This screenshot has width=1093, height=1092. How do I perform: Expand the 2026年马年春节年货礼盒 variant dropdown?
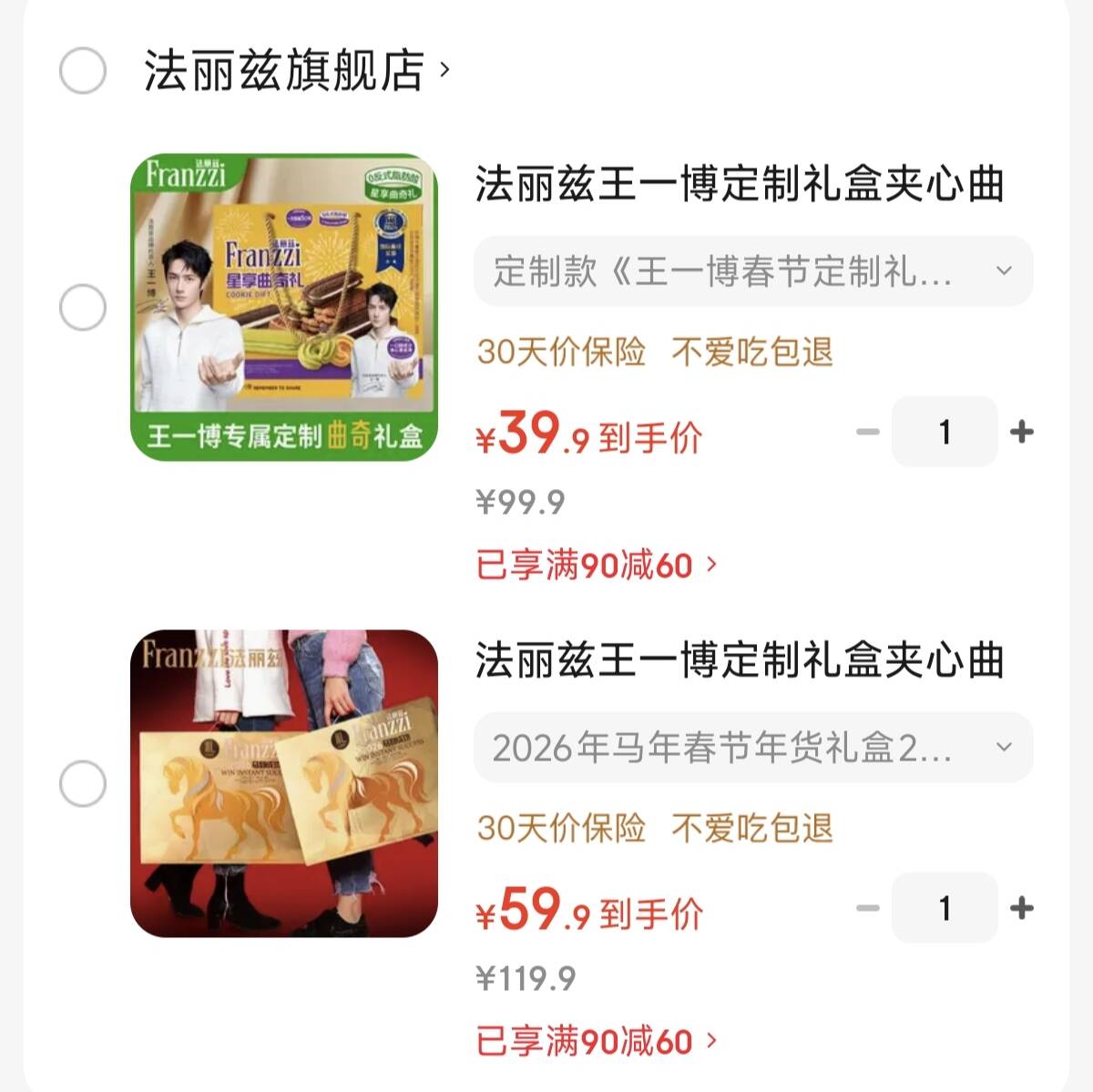click(x=752, y=748)
